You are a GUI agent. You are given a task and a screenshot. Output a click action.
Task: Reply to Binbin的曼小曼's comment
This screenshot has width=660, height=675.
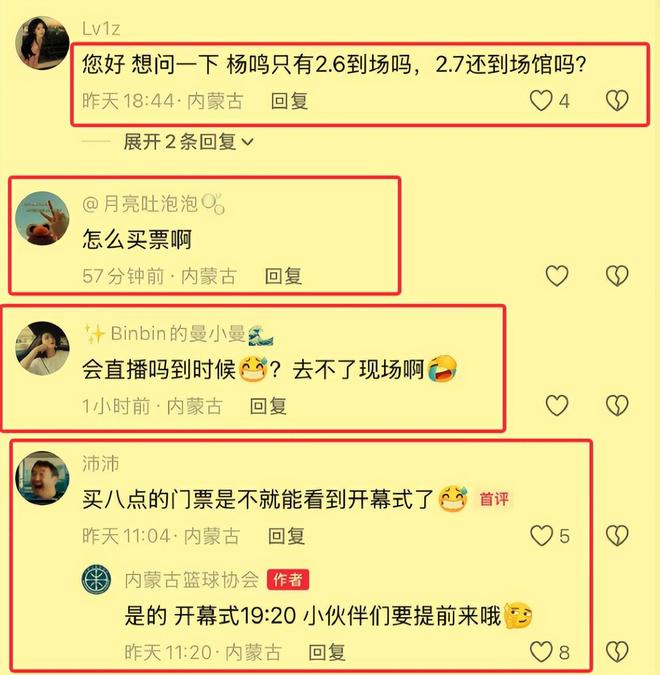pyautogui.click(x=268, y=405)
